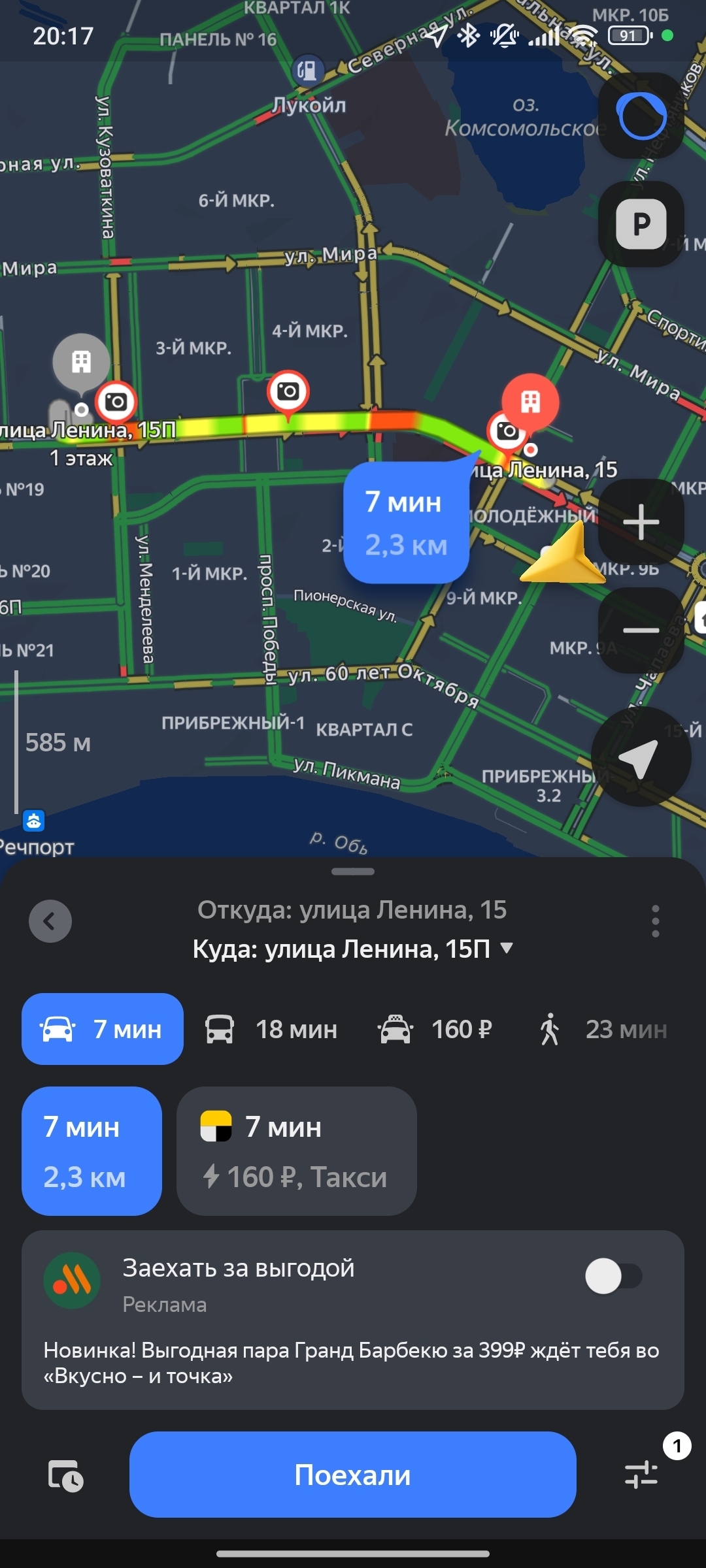Zoom in on the map

(641, 522)
